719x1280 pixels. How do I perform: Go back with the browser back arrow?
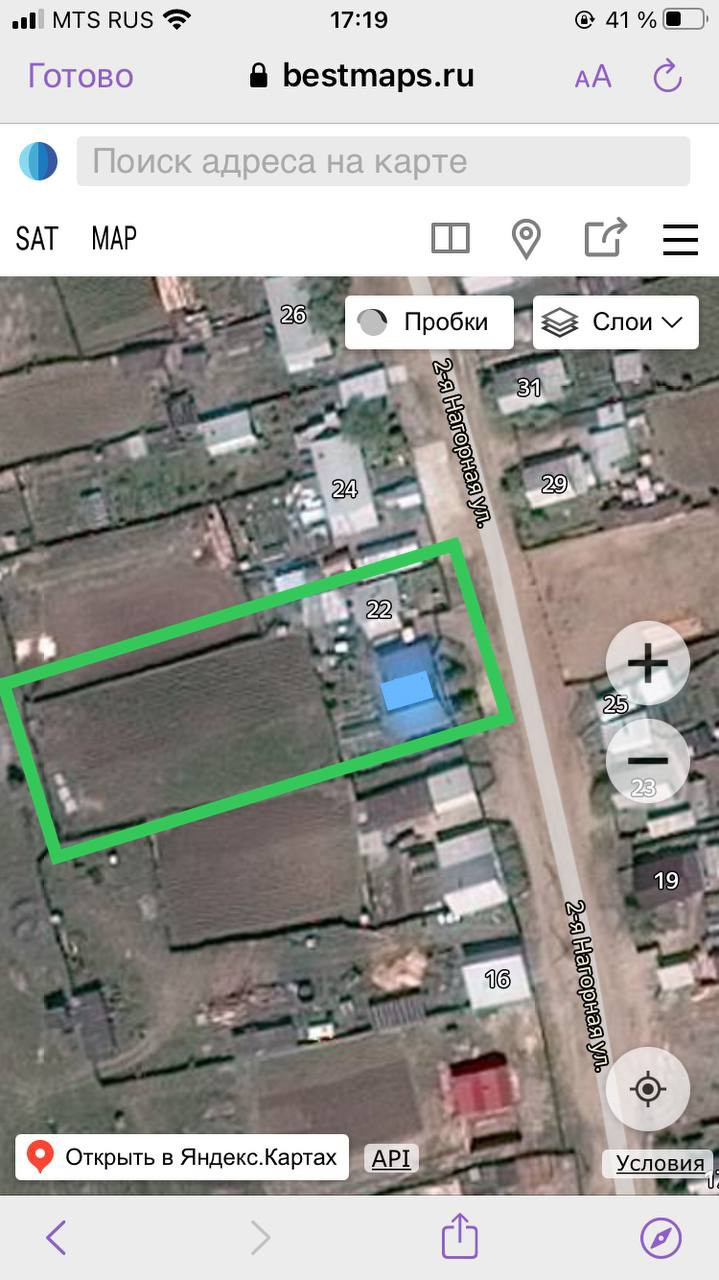tap(57, 1238)
